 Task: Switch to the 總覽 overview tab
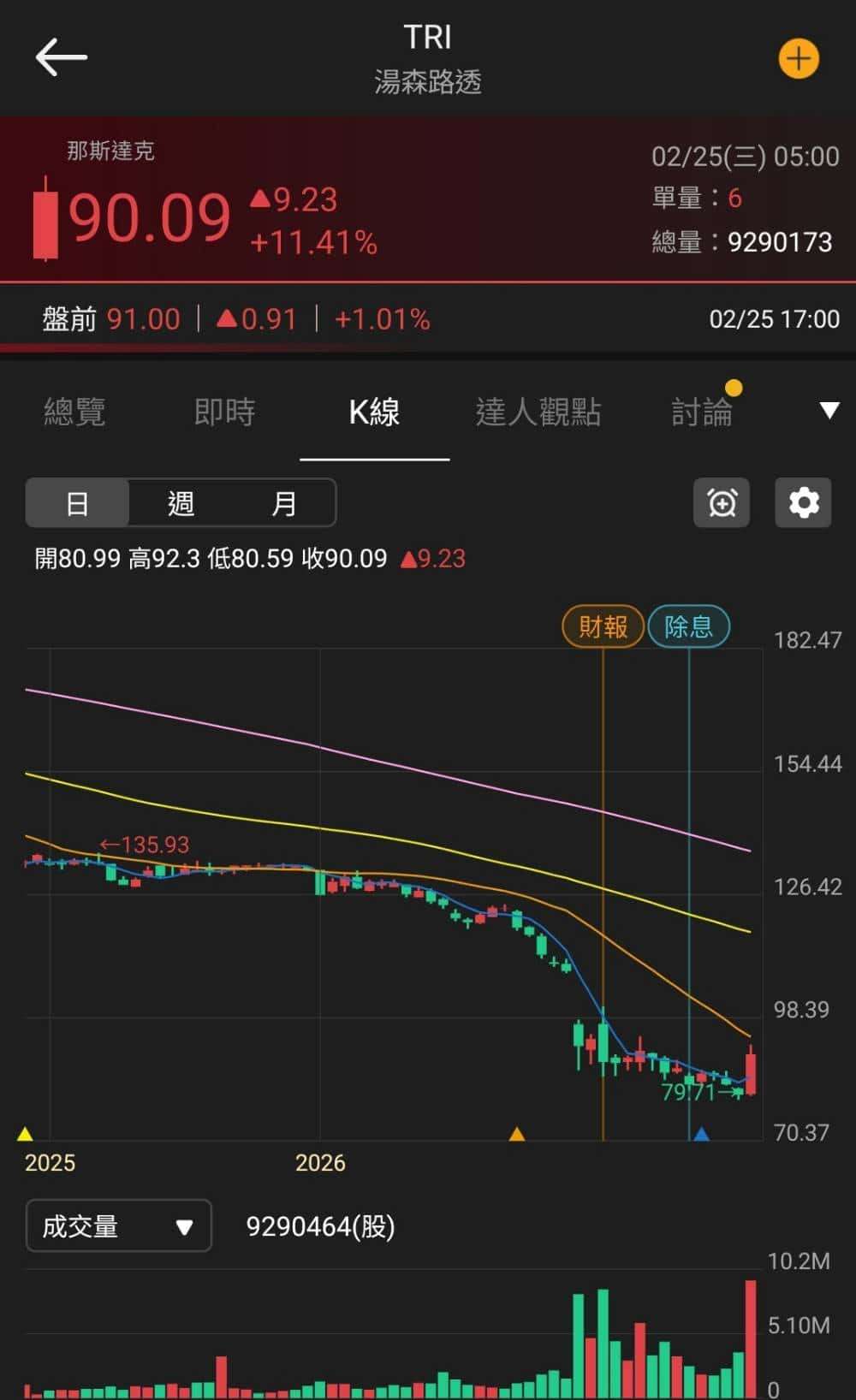[73, 412]
